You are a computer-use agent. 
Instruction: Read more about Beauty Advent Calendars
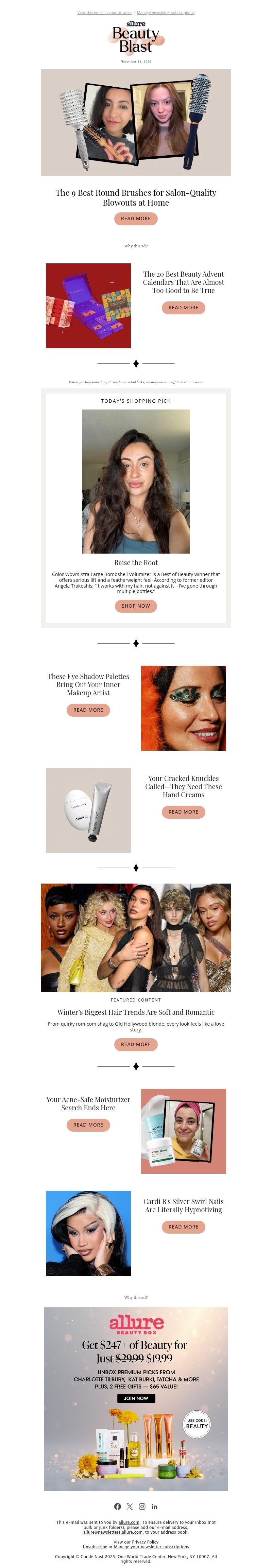183,308
